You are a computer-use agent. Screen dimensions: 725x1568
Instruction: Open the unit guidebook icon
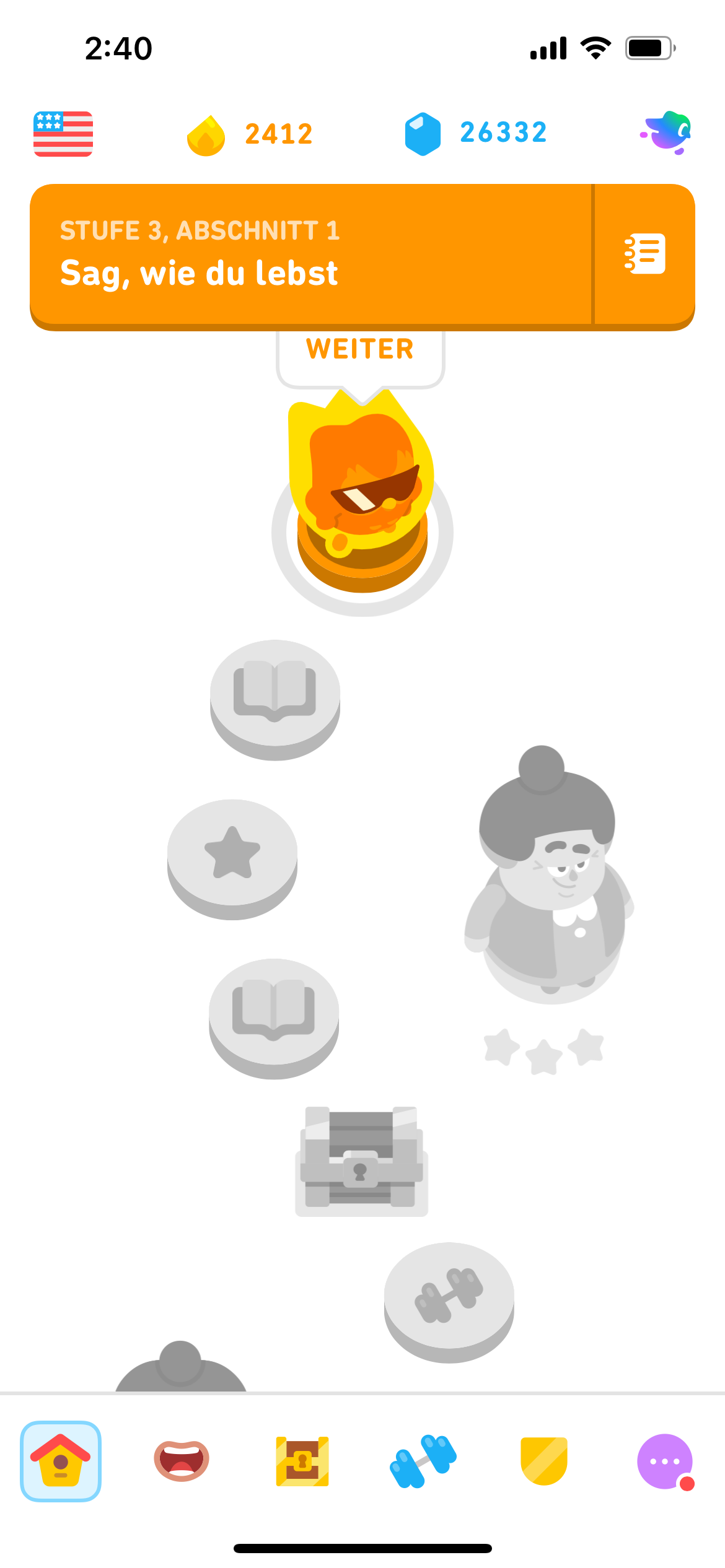644,254
